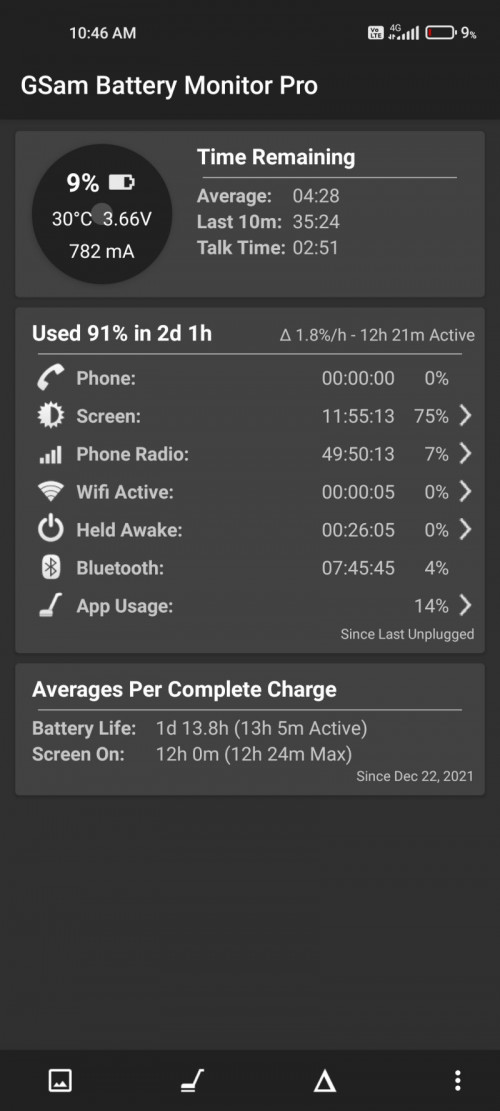Screen dimensions: 500x1111
Task: Open Averages Per Complete Charge card
Action: 250,729
